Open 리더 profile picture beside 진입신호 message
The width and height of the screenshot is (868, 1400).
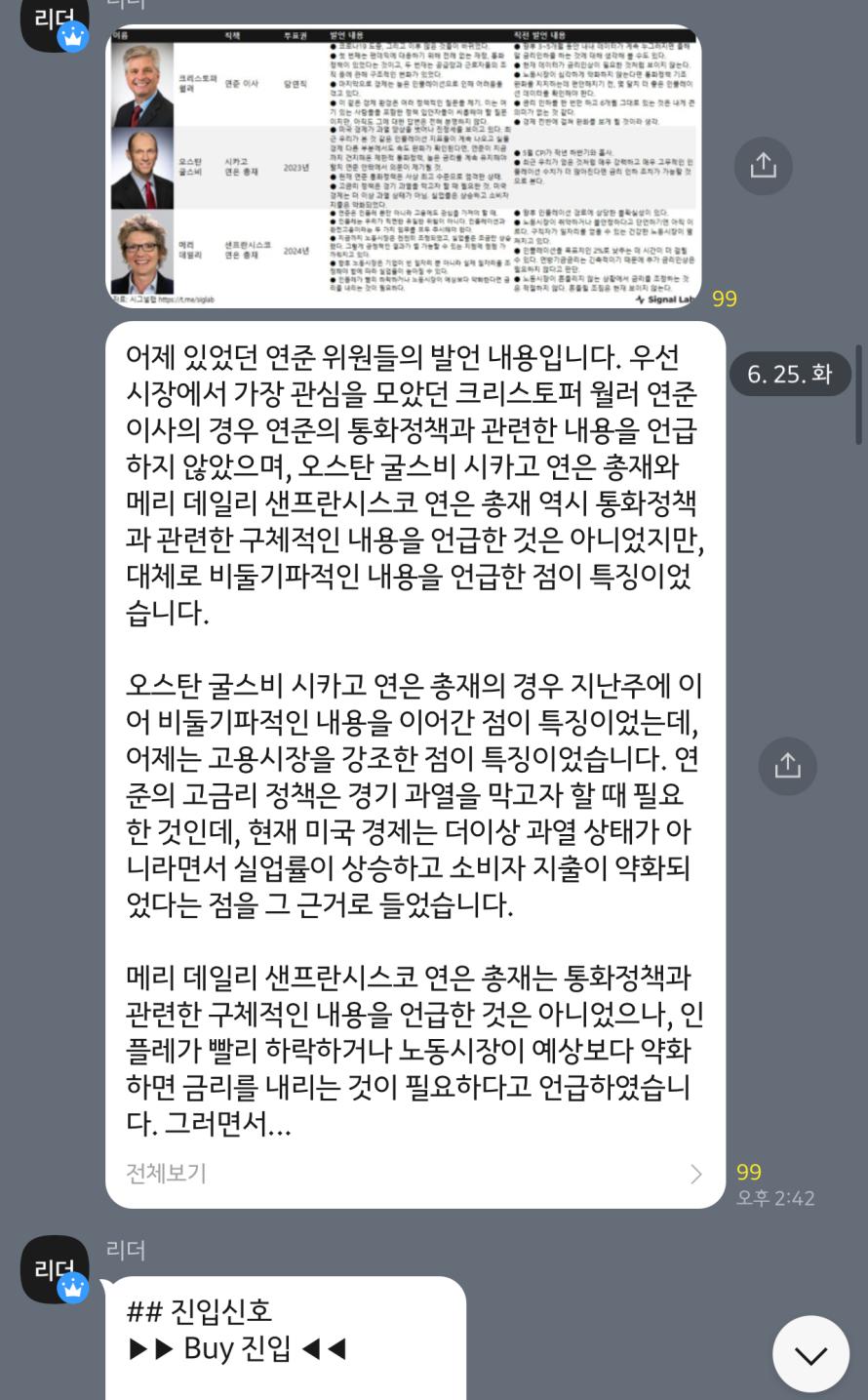click(55, 1269)
